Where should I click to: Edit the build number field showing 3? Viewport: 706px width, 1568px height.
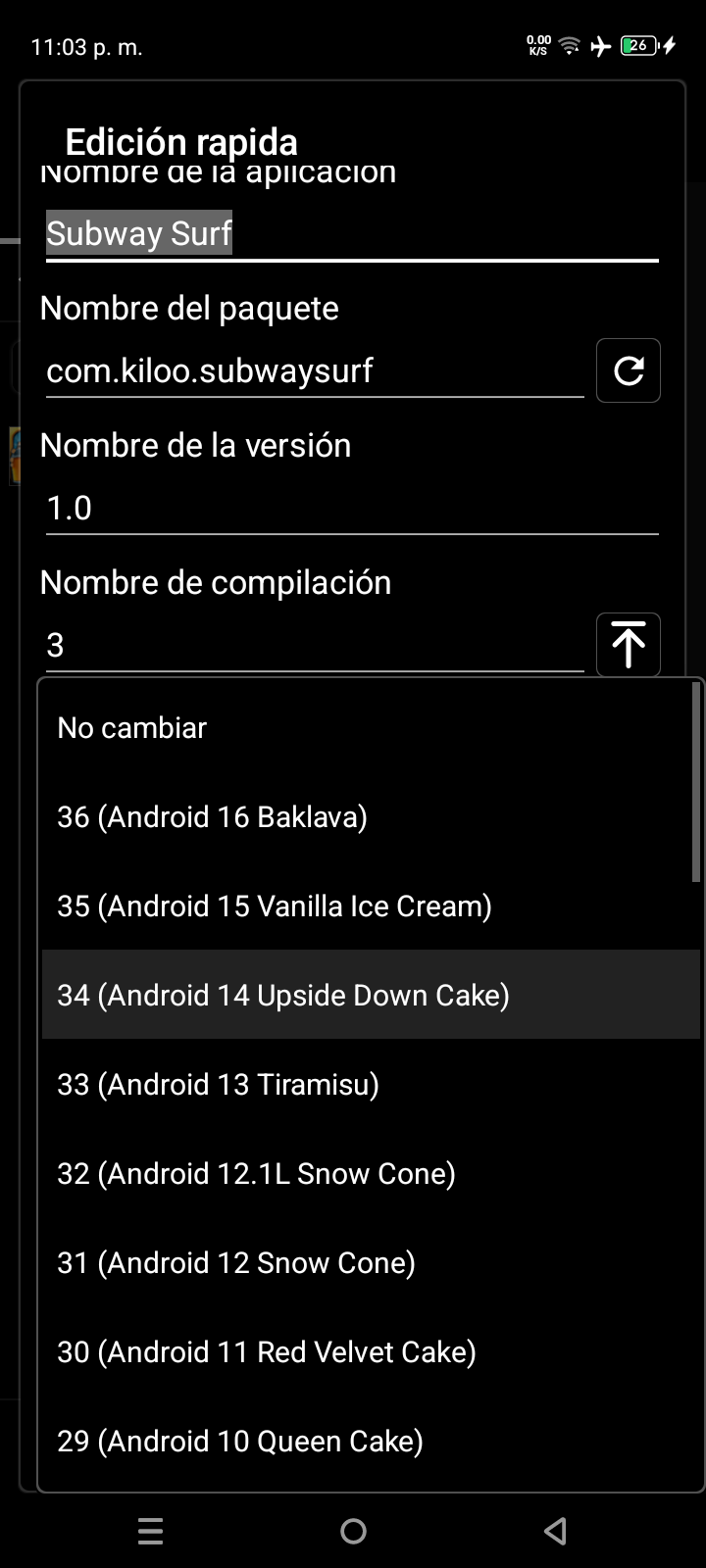pos(314,646)
